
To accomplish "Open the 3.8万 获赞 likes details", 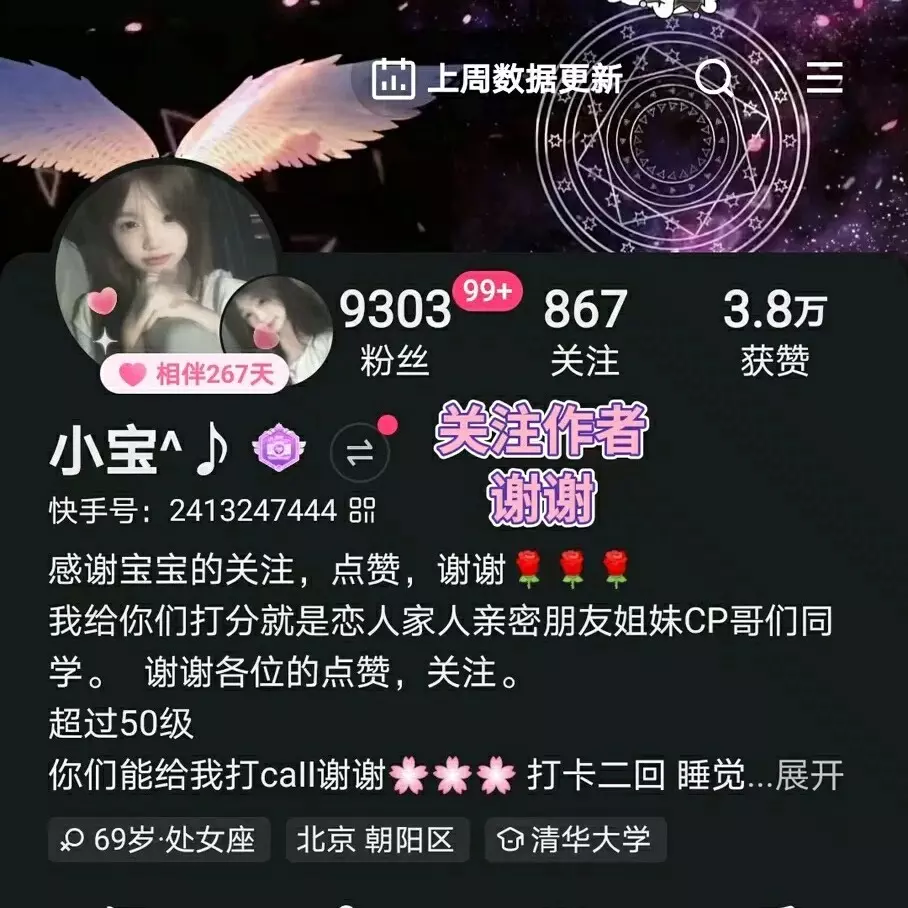I will 775,331.
